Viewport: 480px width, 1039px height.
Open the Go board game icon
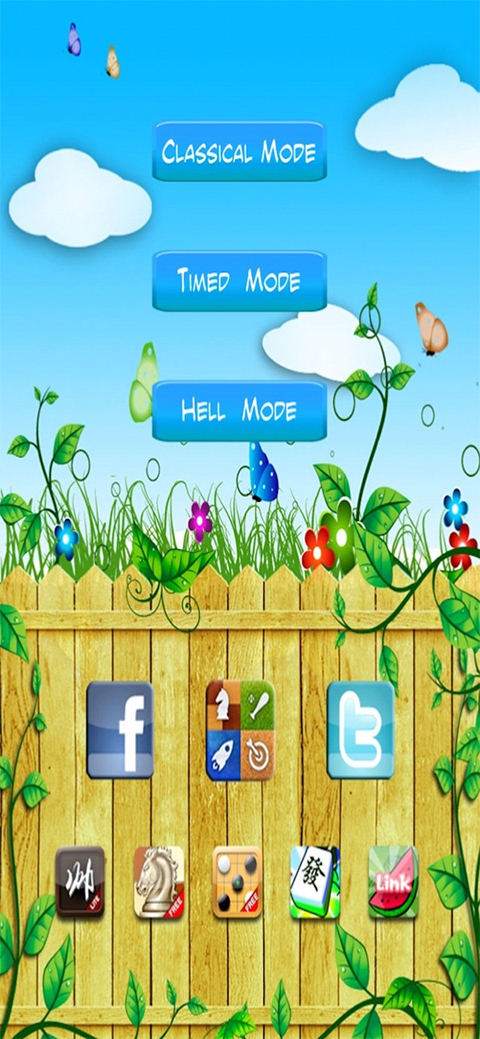pyautogui.click(x=237, y=882)
